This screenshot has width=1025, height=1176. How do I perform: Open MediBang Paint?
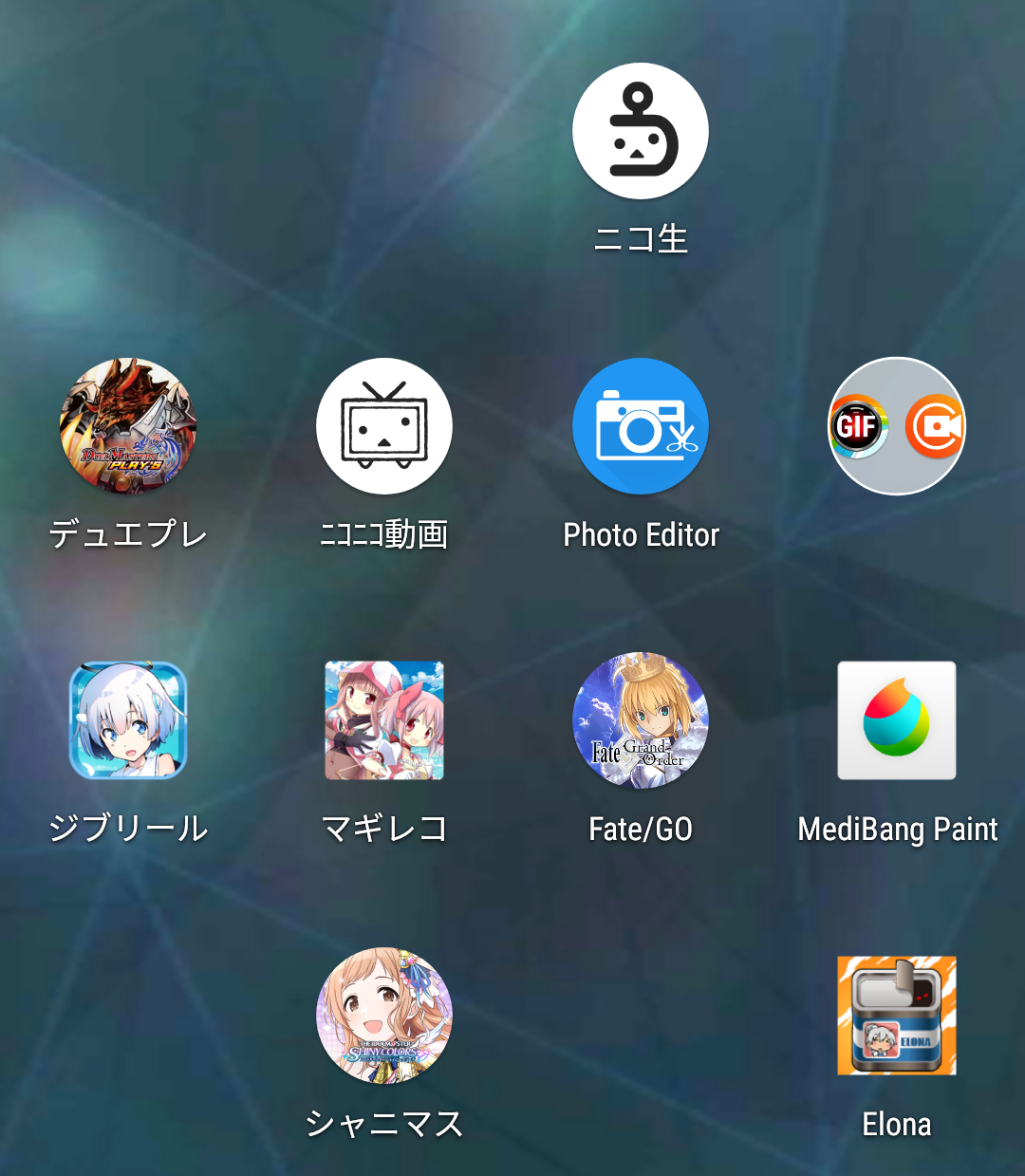(x=897, y=720)
